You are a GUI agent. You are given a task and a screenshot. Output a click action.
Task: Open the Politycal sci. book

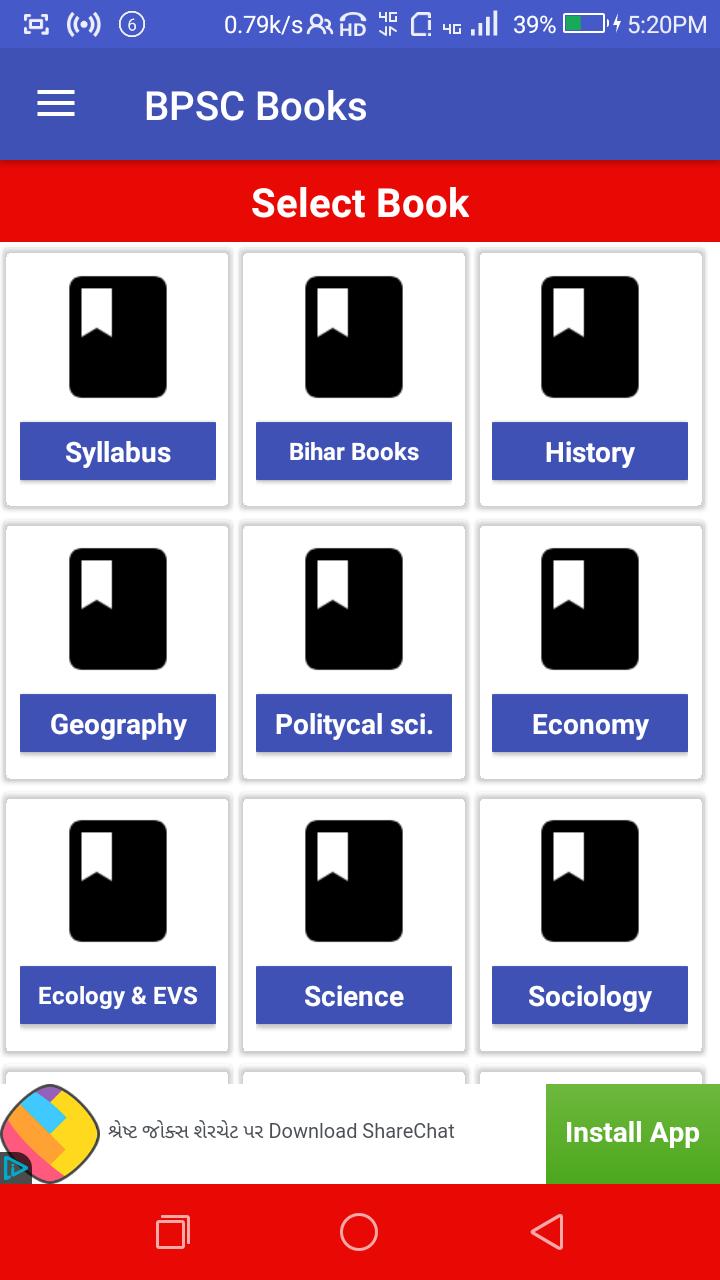point(354,723)
